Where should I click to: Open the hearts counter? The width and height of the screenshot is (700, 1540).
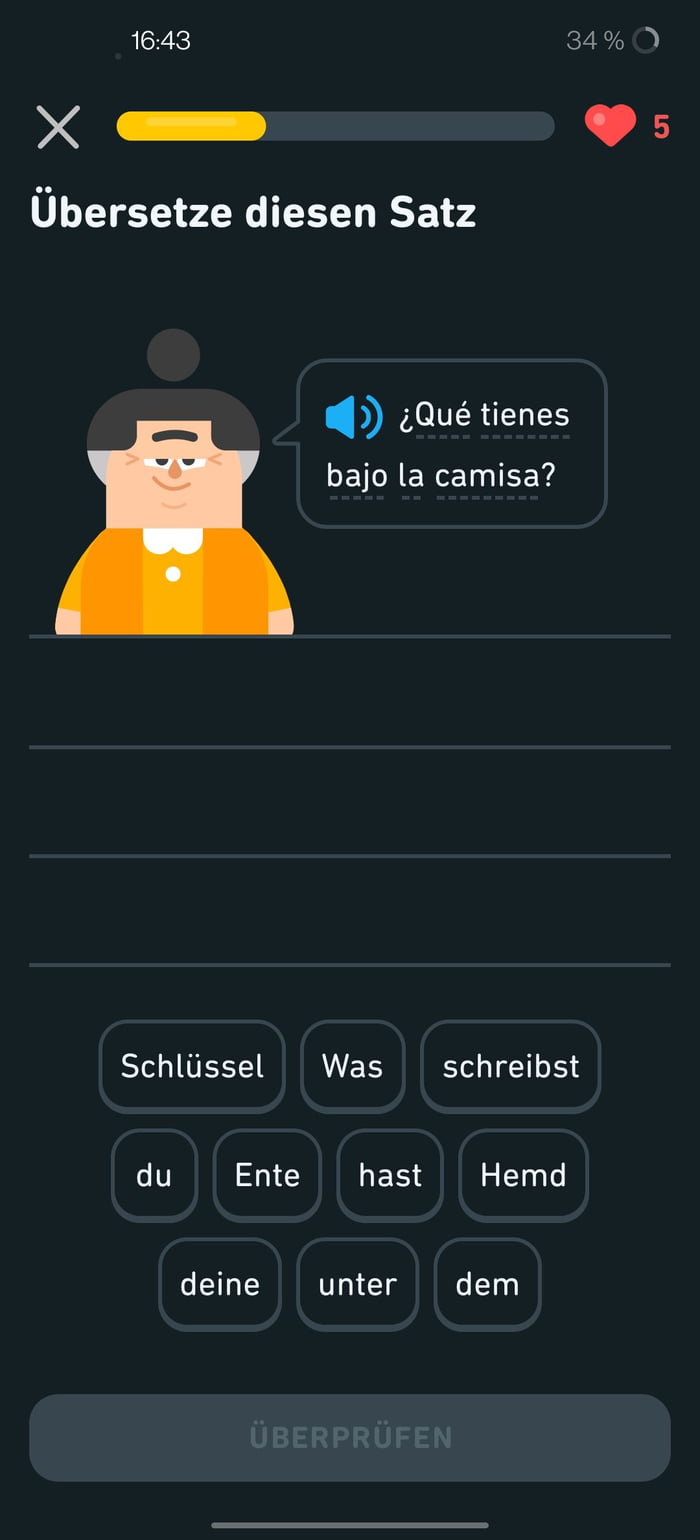pos(627,127)
